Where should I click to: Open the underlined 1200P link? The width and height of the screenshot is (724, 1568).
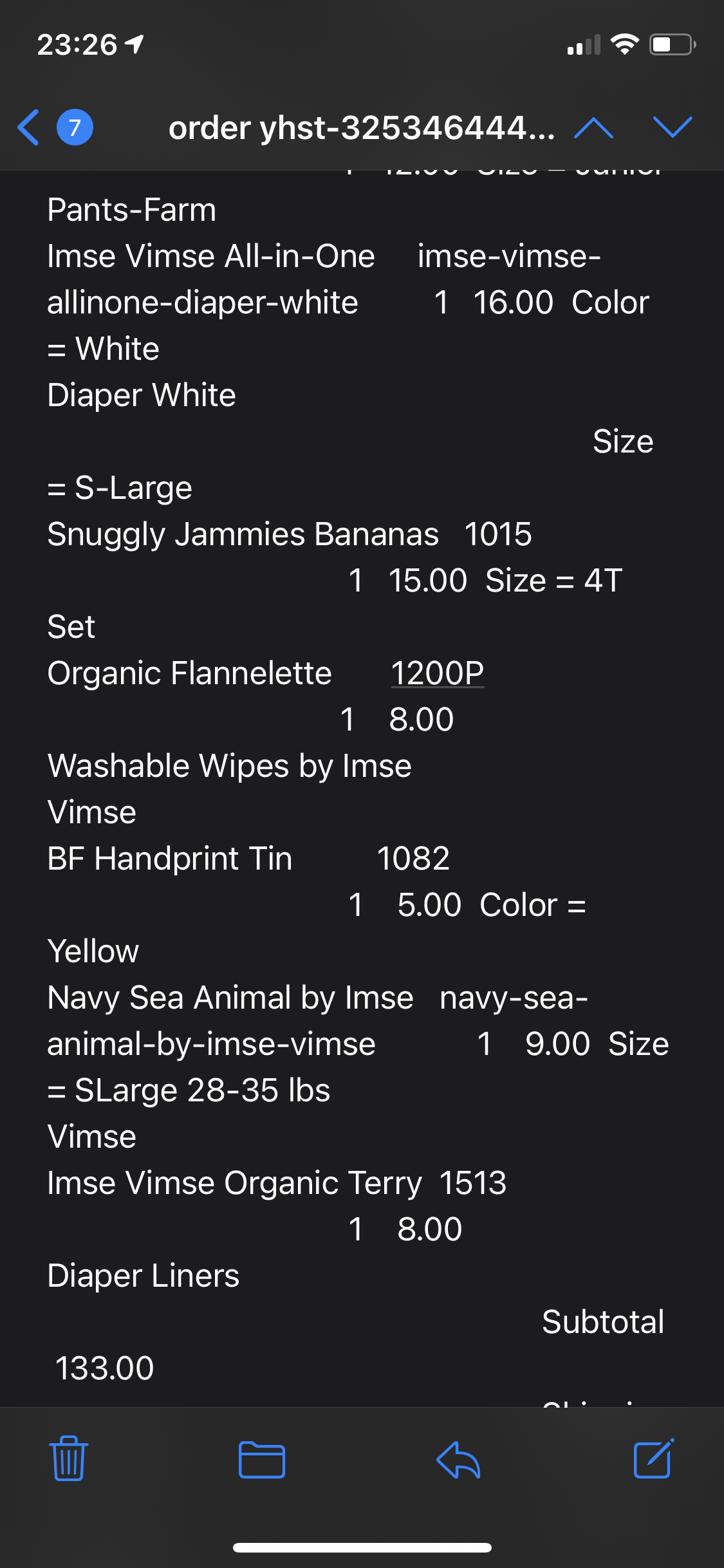[437, 673]
